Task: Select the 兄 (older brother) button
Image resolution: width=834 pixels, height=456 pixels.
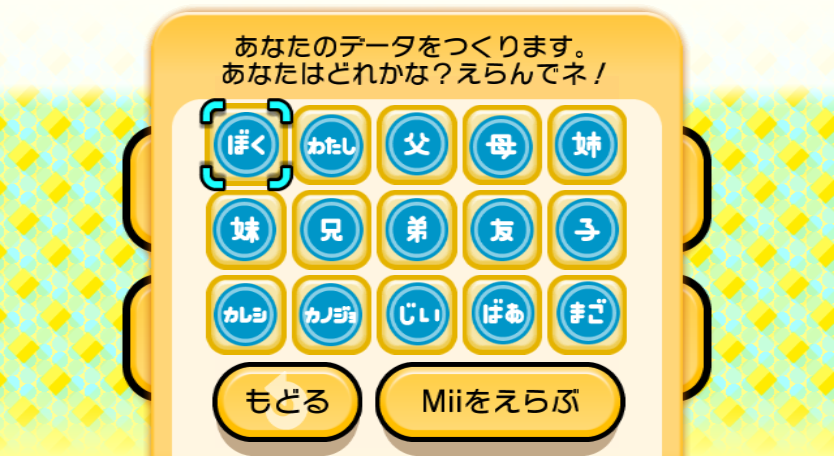Action: pos(331,230)
